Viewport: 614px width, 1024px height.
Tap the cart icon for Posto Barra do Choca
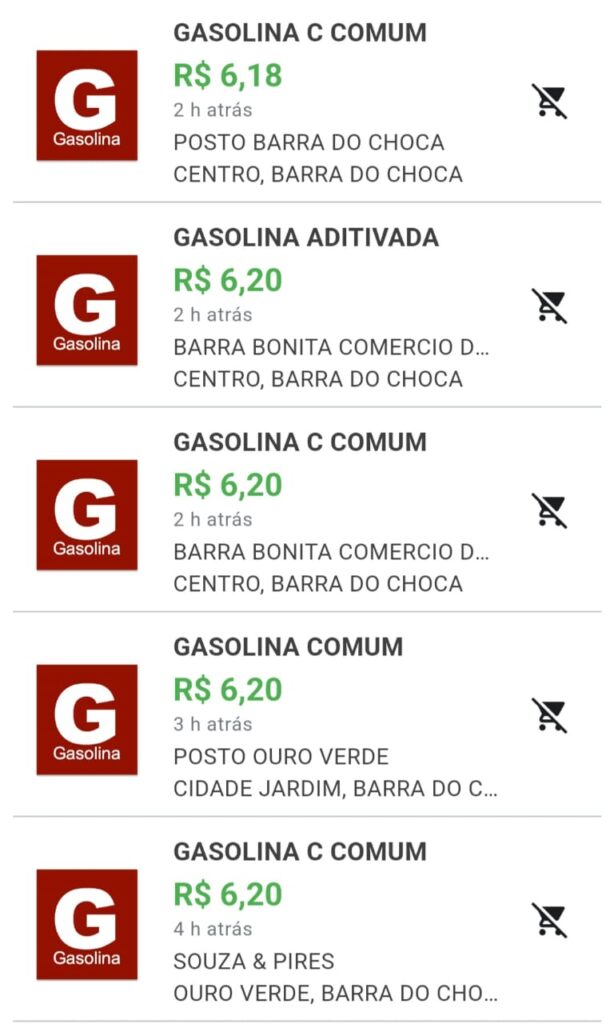coord(549,101)
